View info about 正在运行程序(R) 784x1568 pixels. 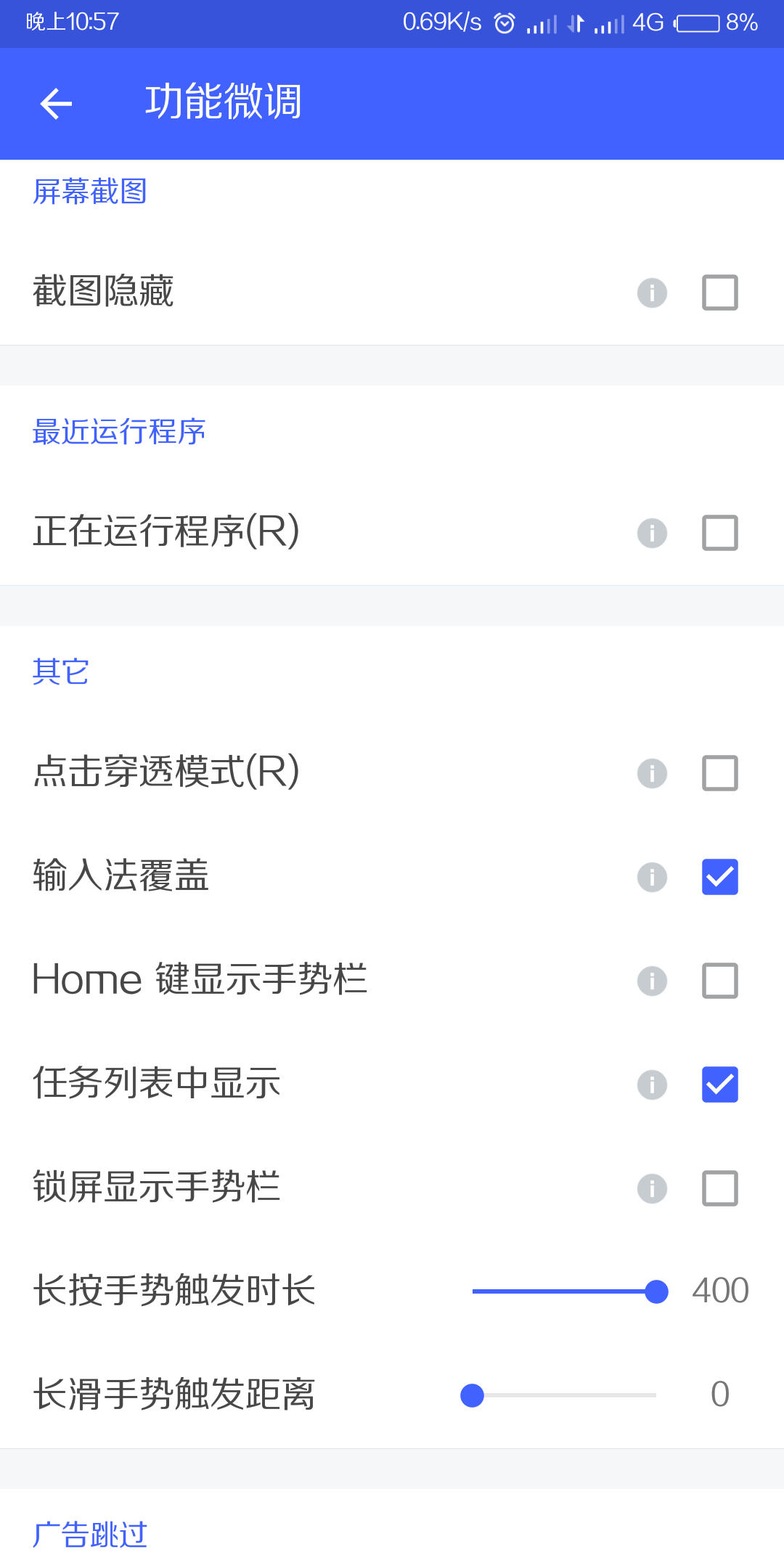652,533
